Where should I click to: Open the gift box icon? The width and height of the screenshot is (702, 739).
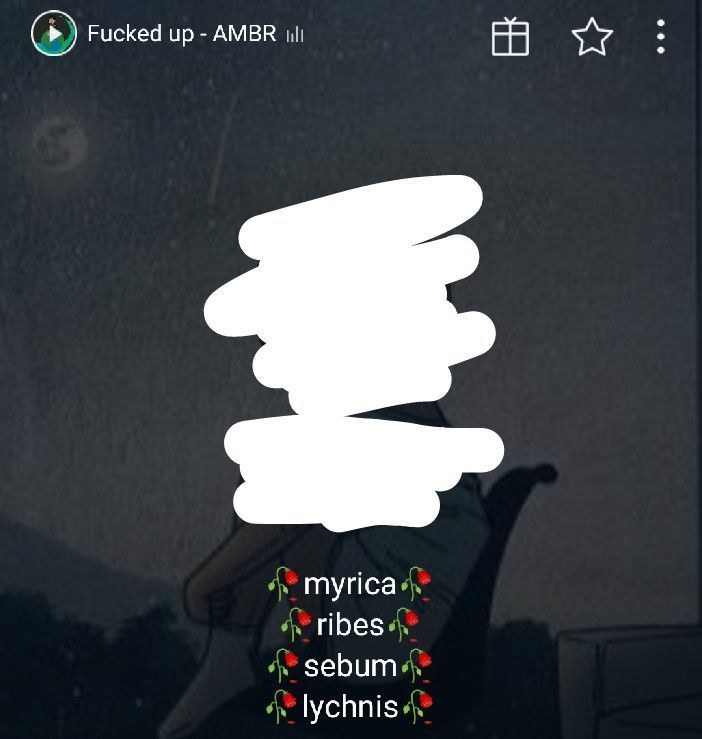click(510, 37)
